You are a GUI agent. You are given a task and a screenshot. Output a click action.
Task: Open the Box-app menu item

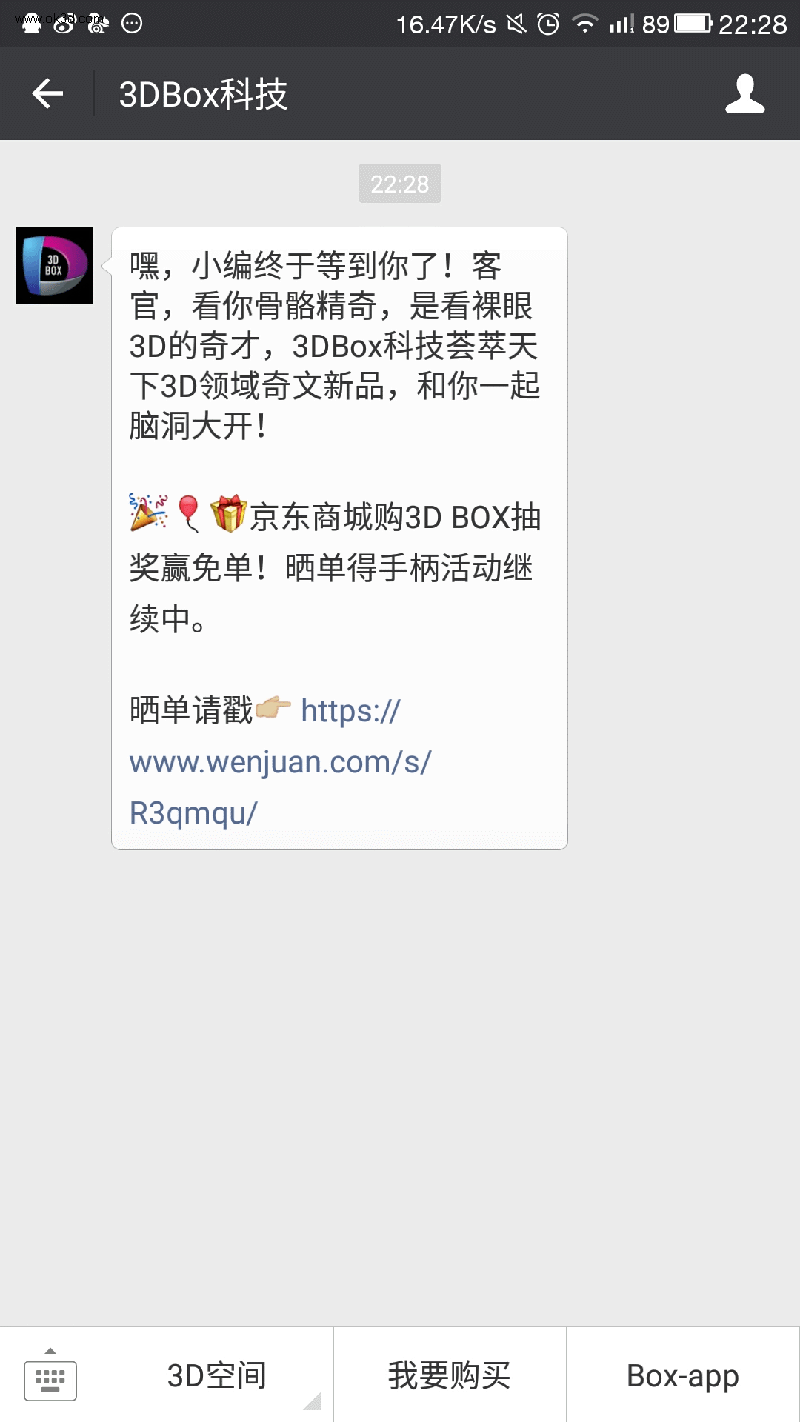pyautogui.click(x=683, y=1376)
